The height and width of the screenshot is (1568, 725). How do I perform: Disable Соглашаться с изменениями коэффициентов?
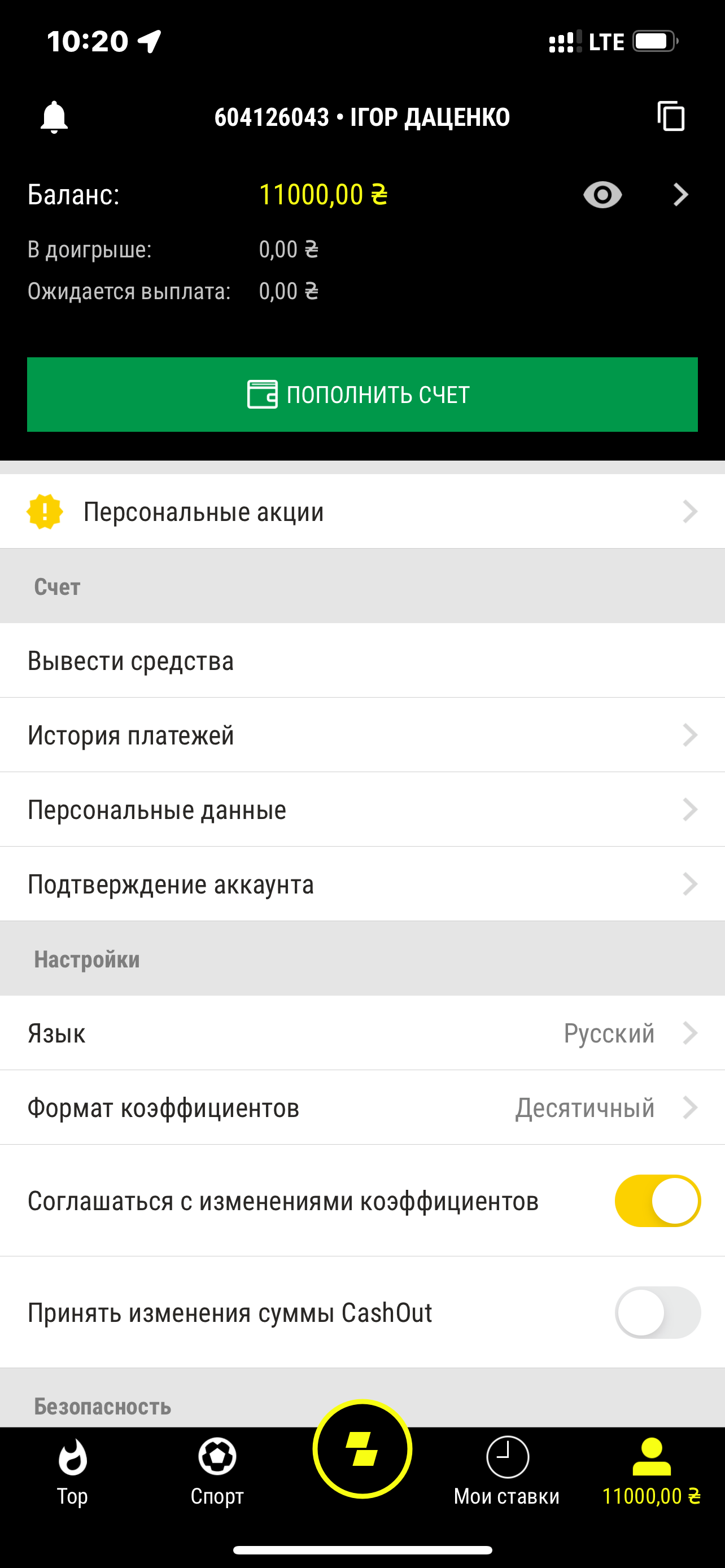point(657,1201)
